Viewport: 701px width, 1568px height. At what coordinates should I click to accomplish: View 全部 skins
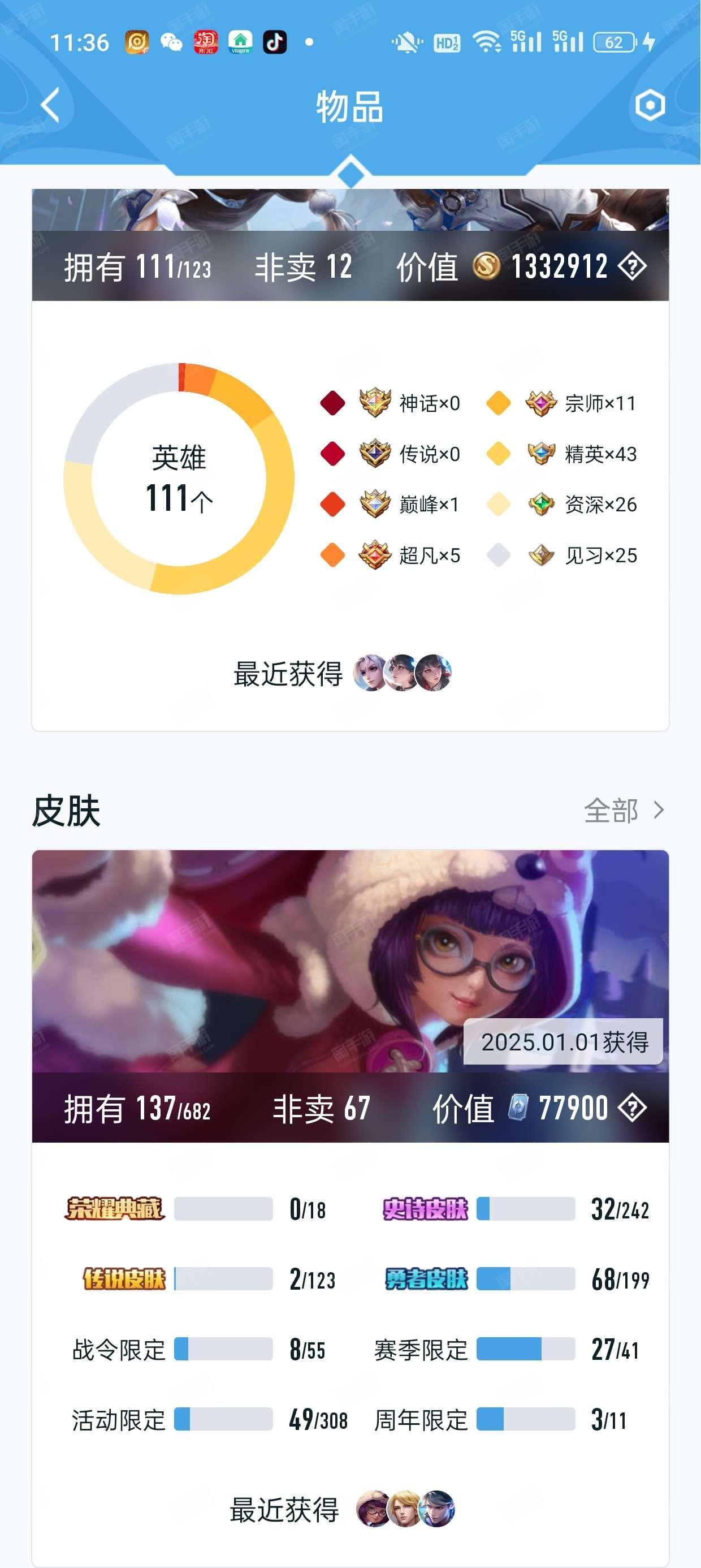coord(624,810)
